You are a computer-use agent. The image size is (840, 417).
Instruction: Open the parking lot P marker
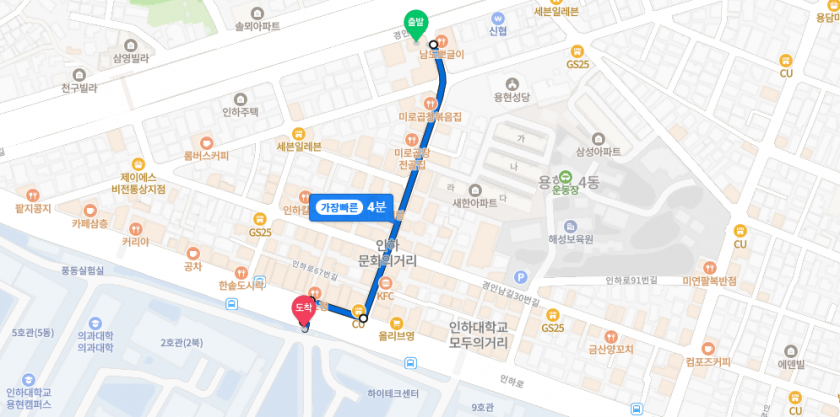click(520, 278)
